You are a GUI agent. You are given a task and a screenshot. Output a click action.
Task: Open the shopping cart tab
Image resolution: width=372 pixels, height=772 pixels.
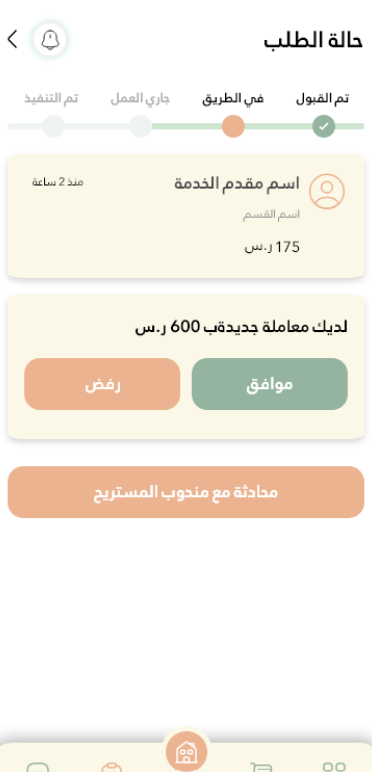(260, 767)
